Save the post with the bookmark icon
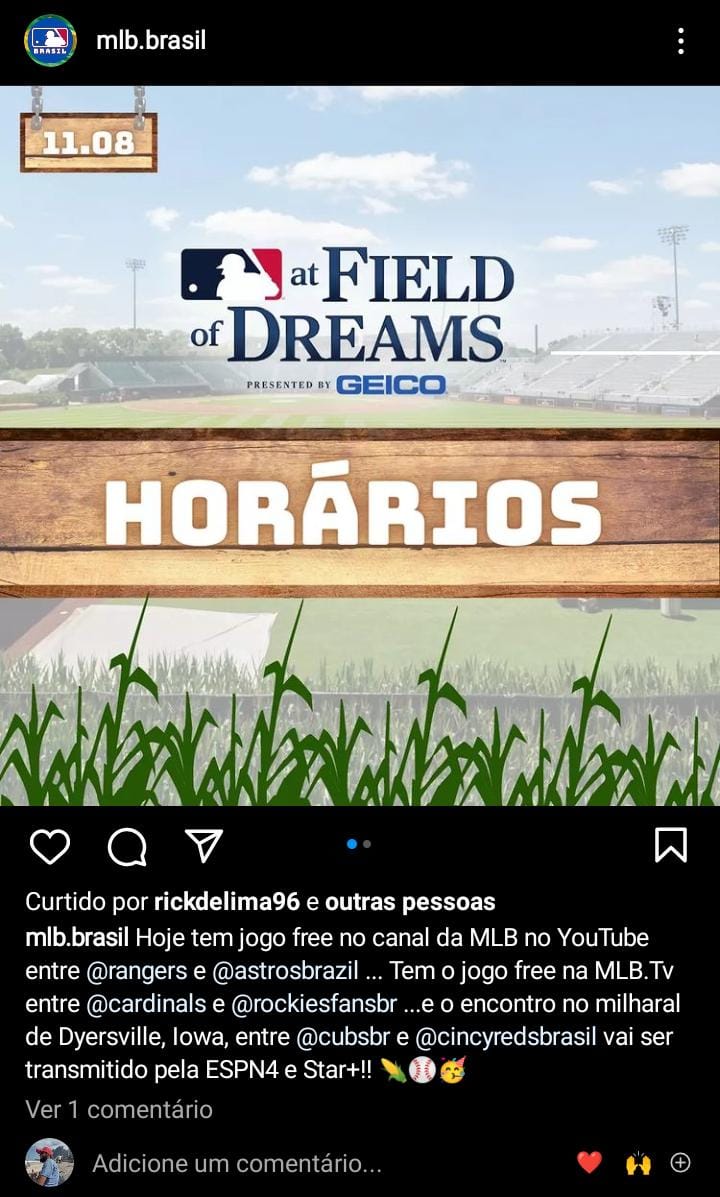 click(670, 845)
